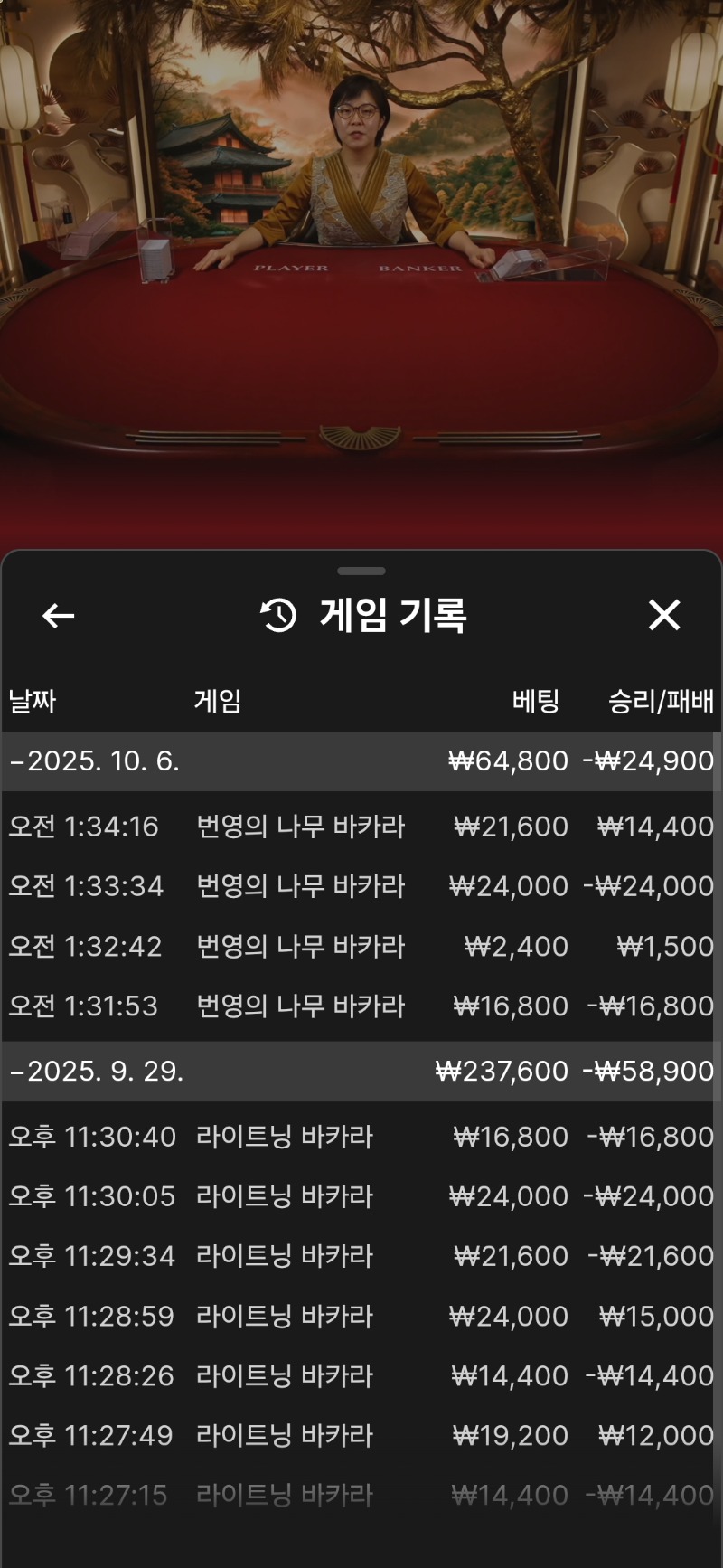Close the 게임 기록 panel
This screenshot has width=723, height=1568.
664,616
